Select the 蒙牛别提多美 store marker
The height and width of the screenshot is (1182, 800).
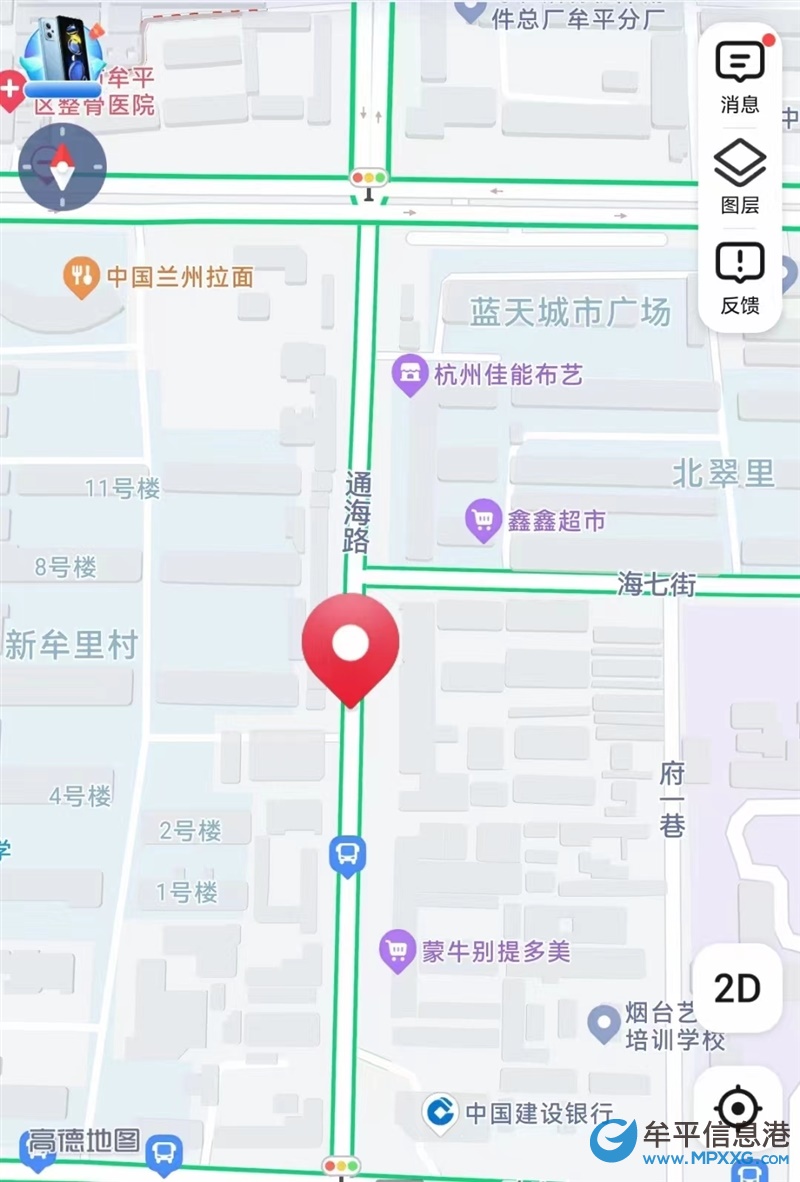click(398, 951)
